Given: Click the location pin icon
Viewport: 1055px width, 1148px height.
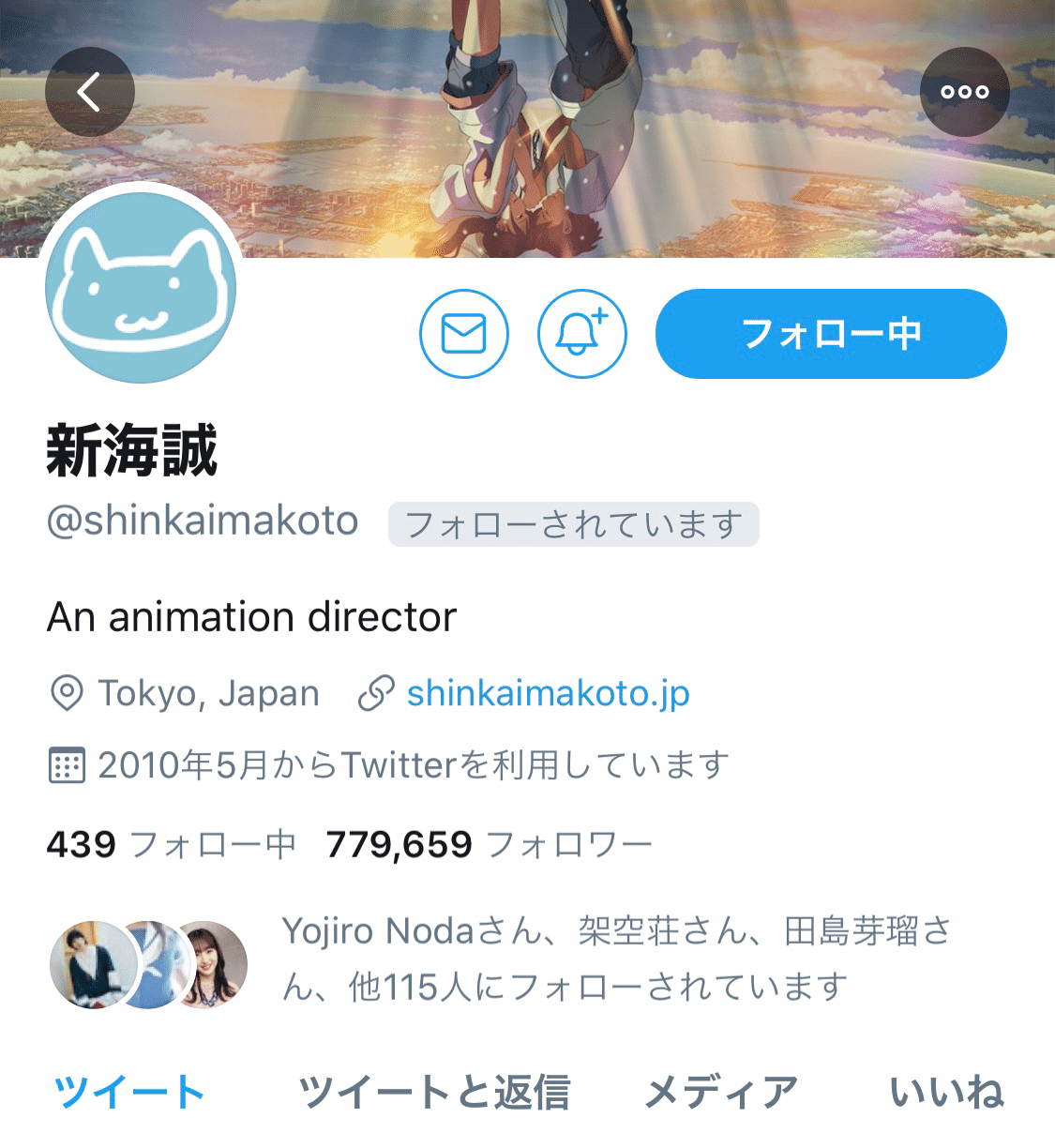Looking at the screenshot, I should click(63, 692).
